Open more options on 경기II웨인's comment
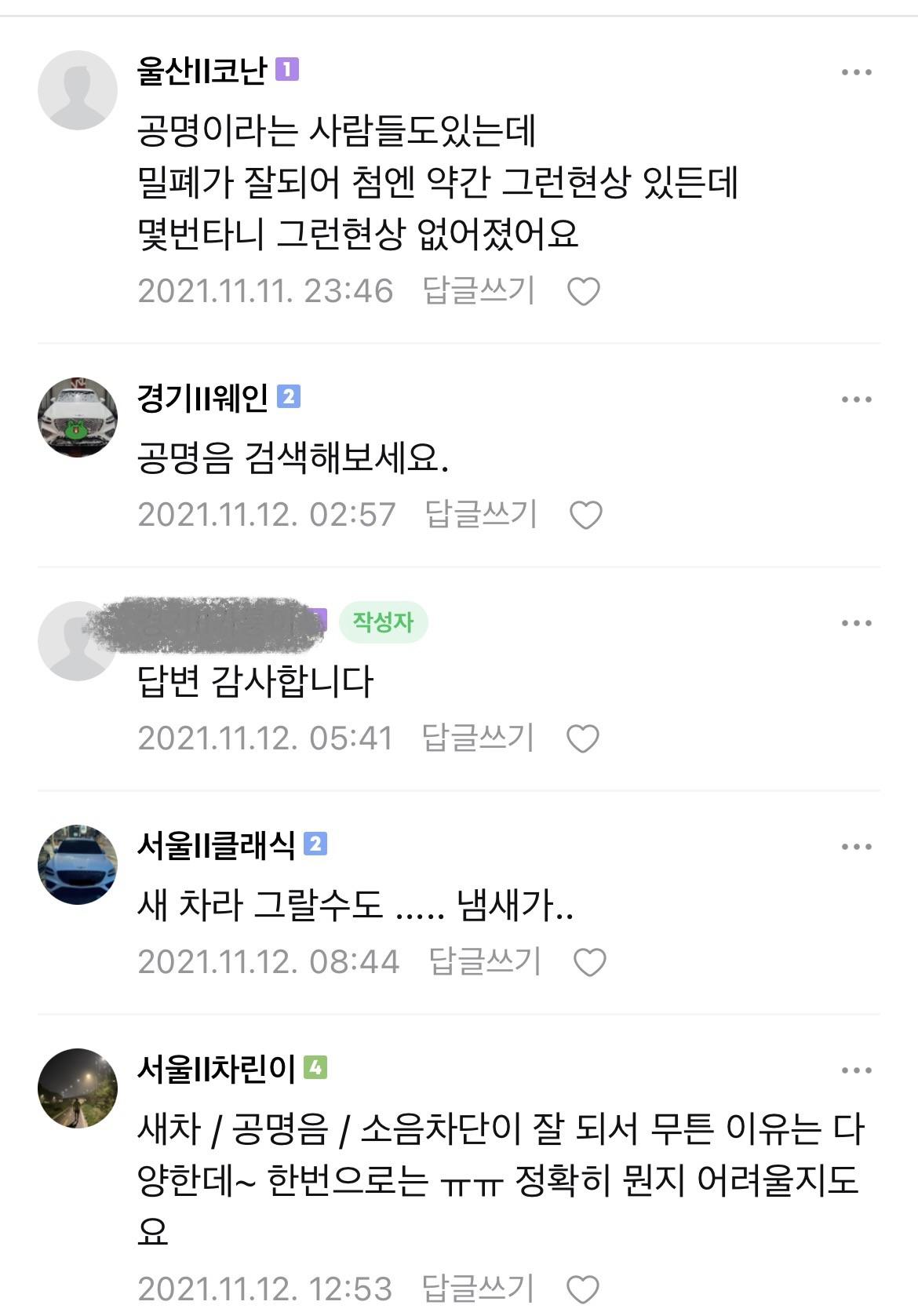Viewport: 918px width, 1316px height. 856,399
